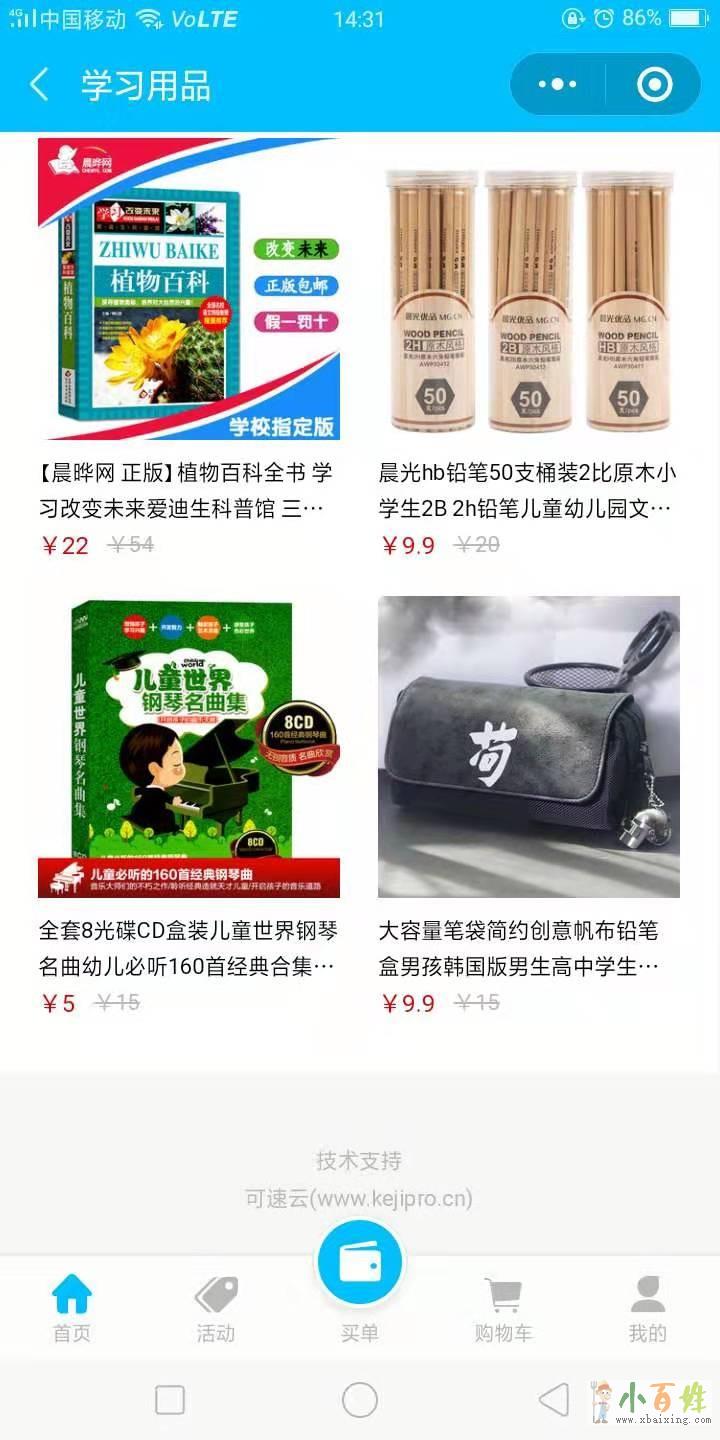Screen dimensions: 720x1440
Task: Close the mini program with the circle button
Action: coord(654,85)
